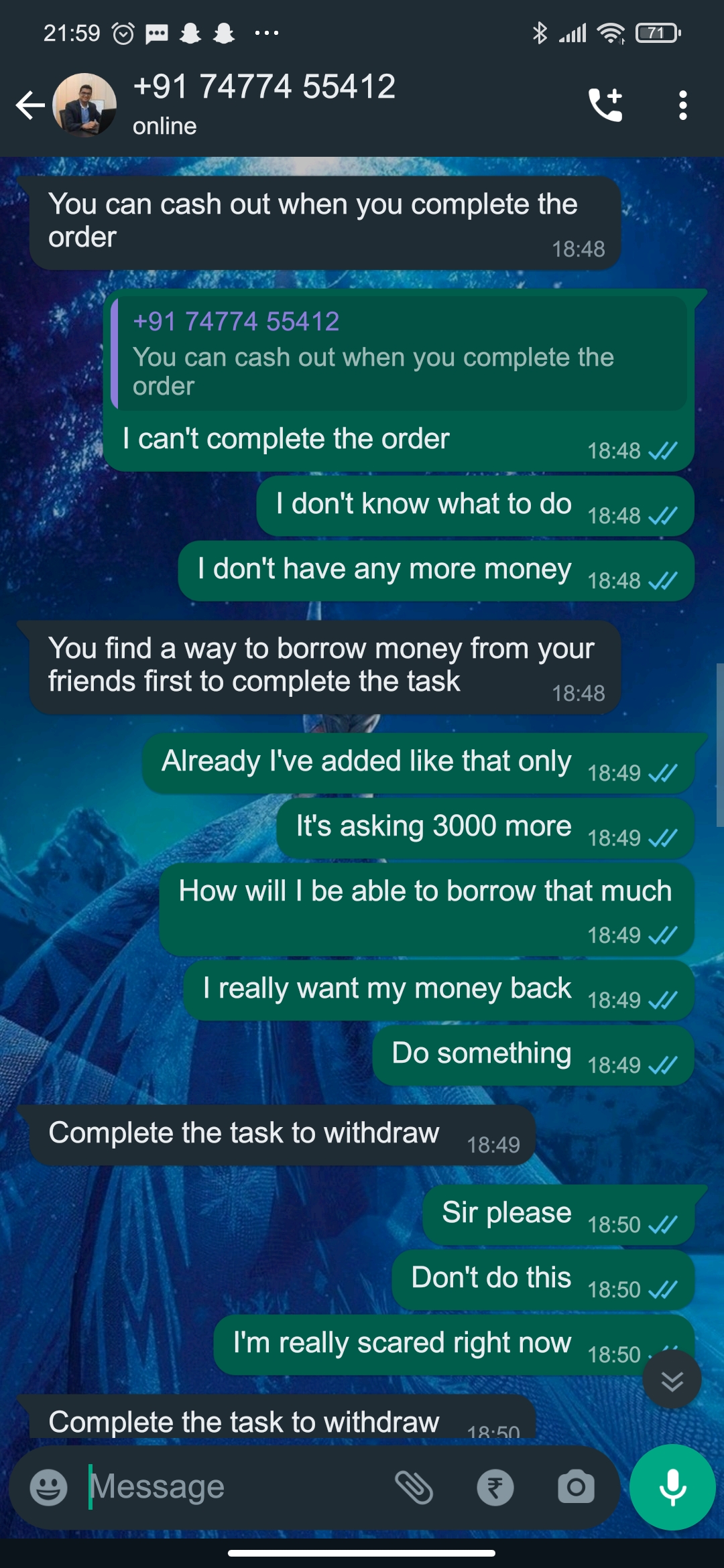The height and width of the screenshot is (1568, 724).
Task: Jump to the quoted cash out message
Action: (x=400, y=353)
